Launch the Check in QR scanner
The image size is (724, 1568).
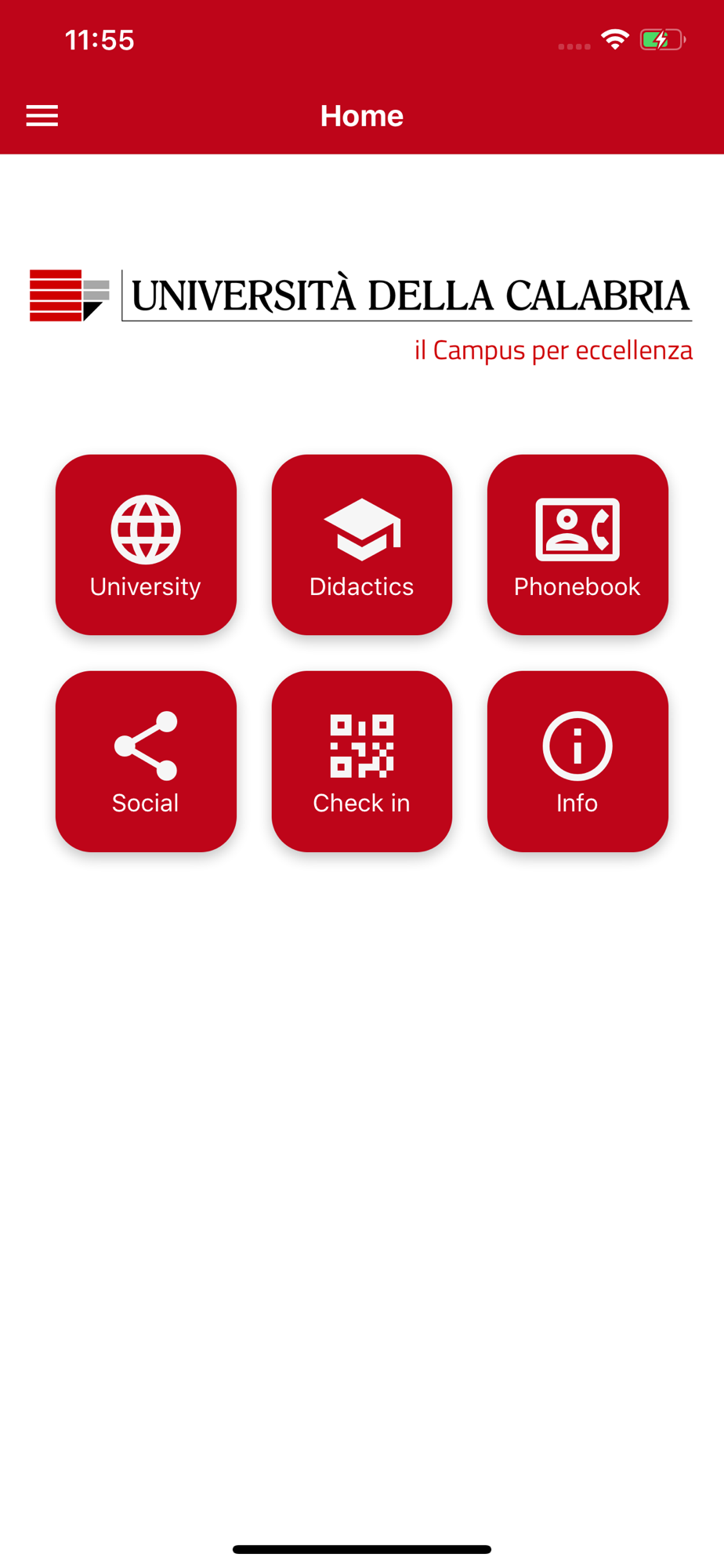[362, 761]
